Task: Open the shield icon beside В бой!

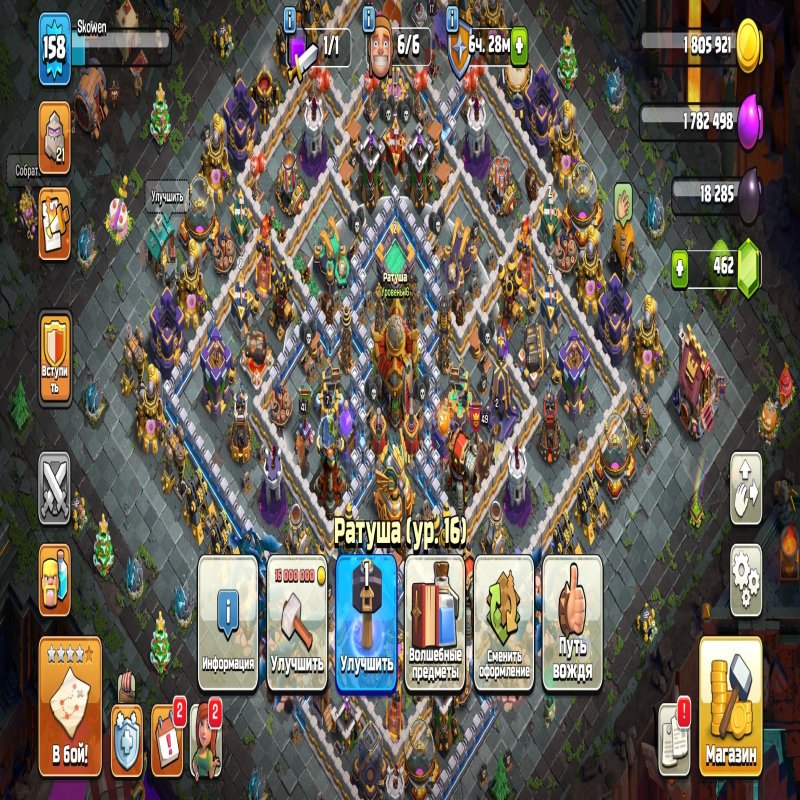Action: pos(126,740)
